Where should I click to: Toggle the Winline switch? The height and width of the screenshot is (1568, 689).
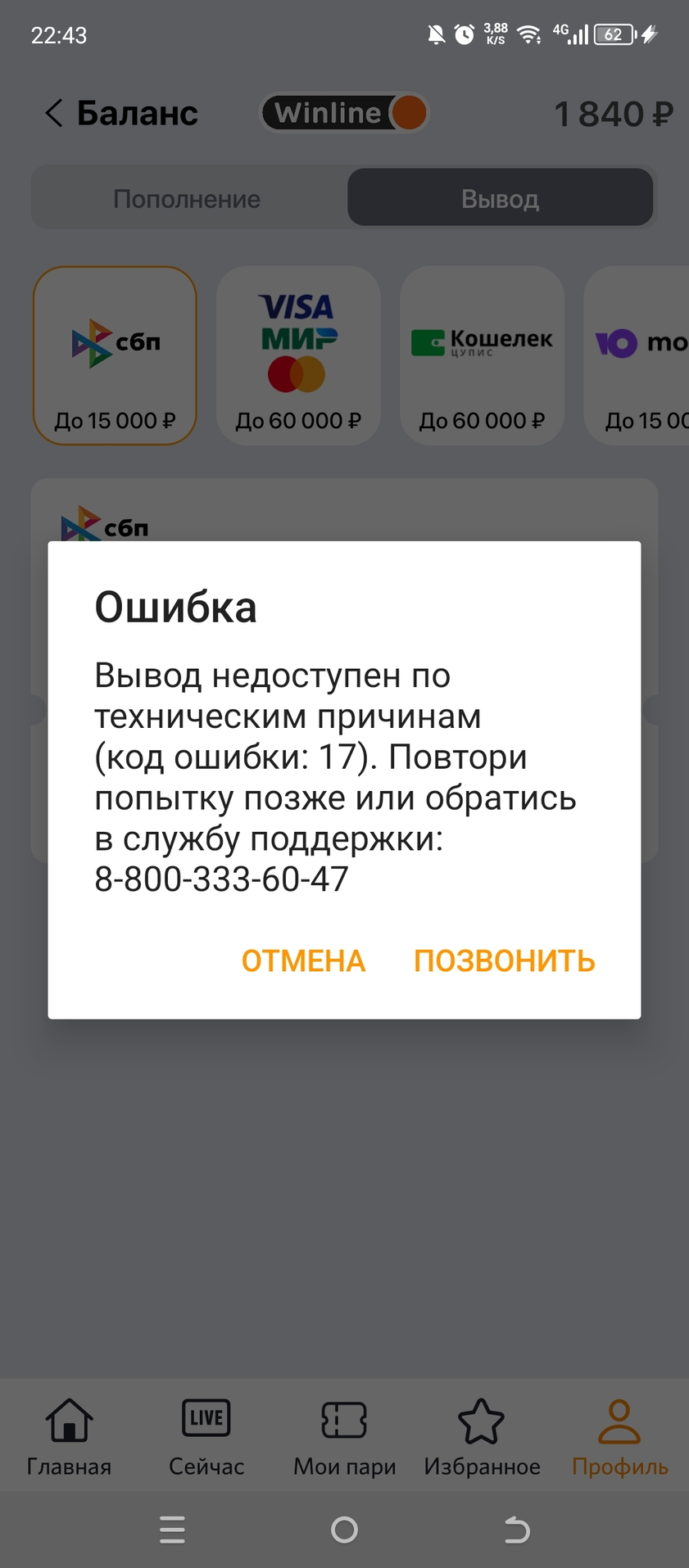point(344,113)
